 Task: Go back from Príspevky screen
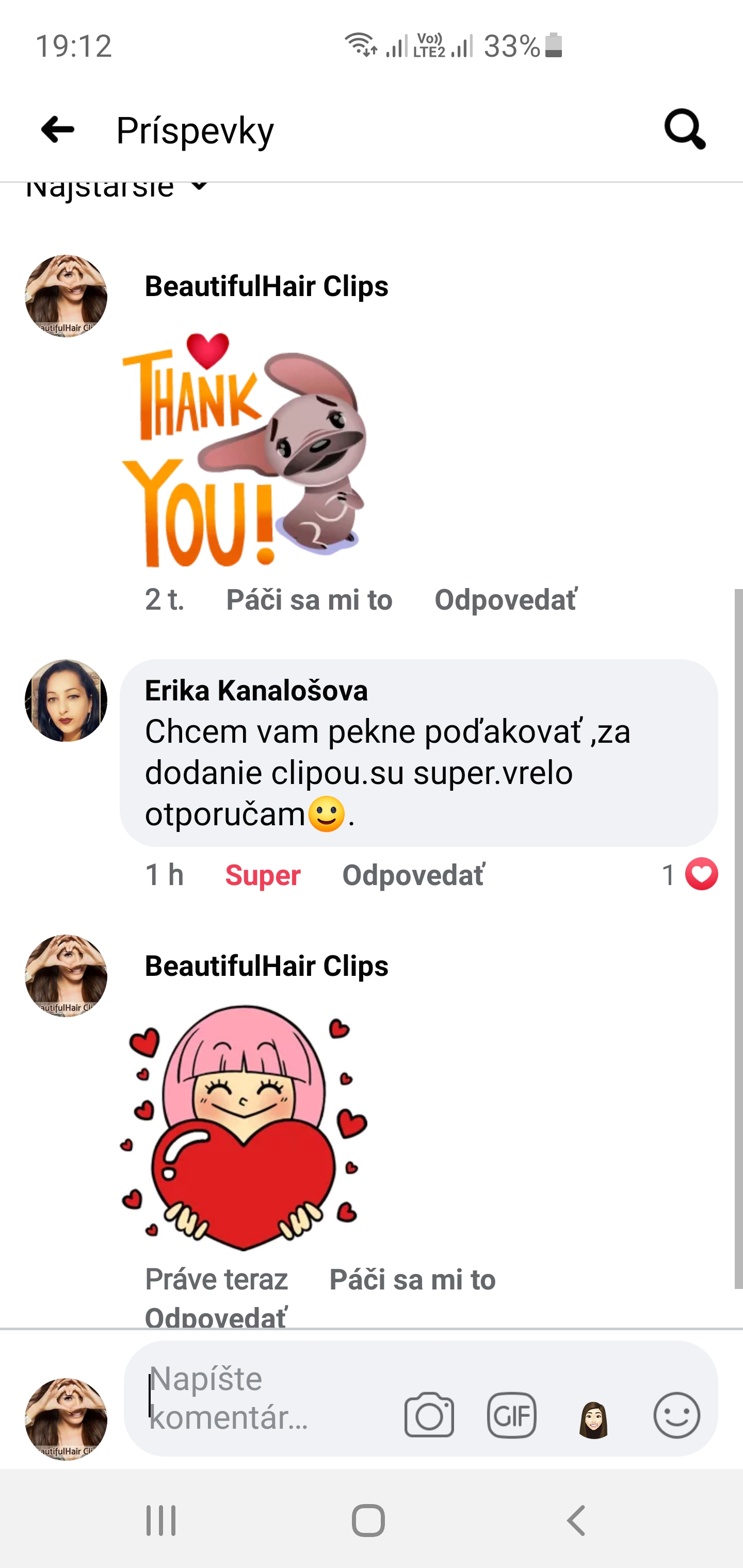57,129
